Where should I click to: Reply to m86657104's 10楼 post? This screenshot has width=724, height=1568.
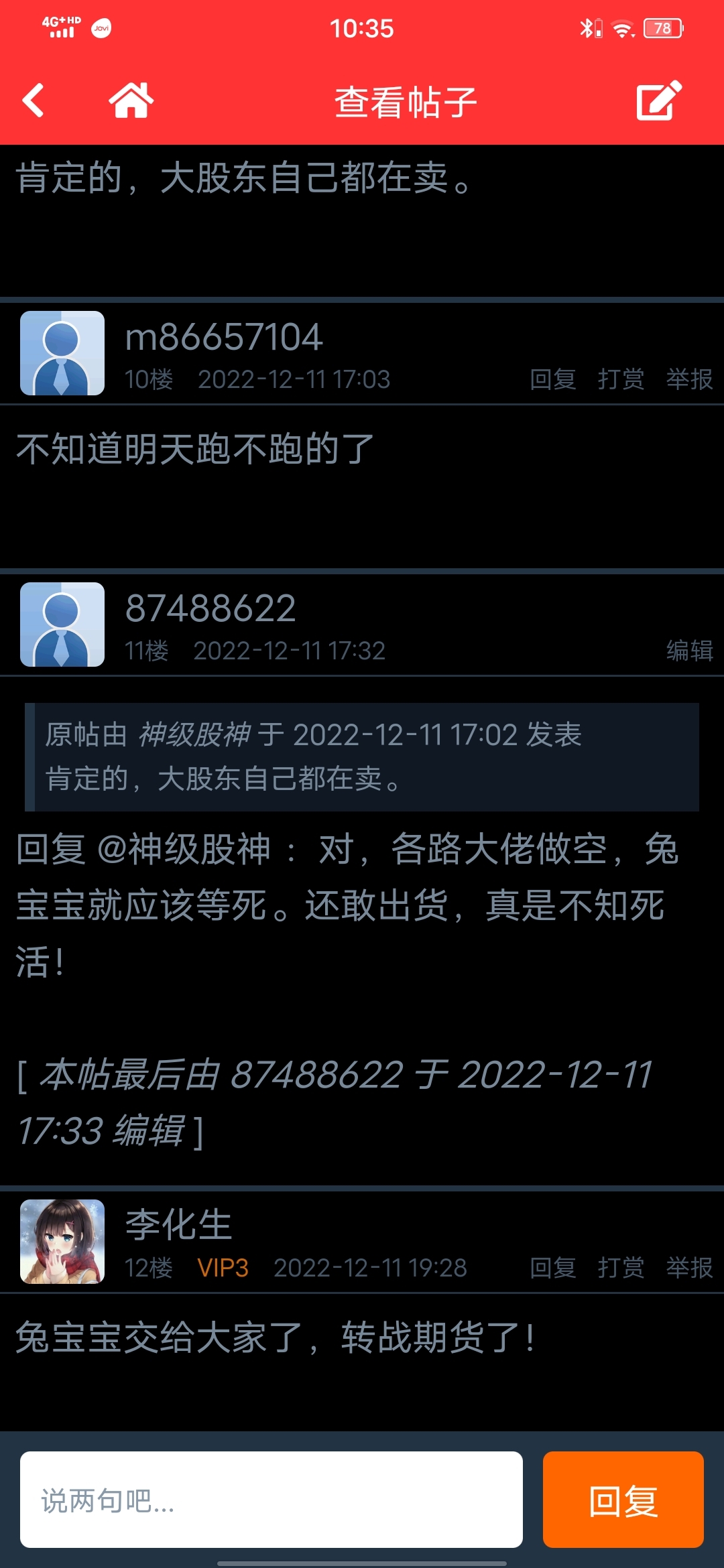[553, 379]
